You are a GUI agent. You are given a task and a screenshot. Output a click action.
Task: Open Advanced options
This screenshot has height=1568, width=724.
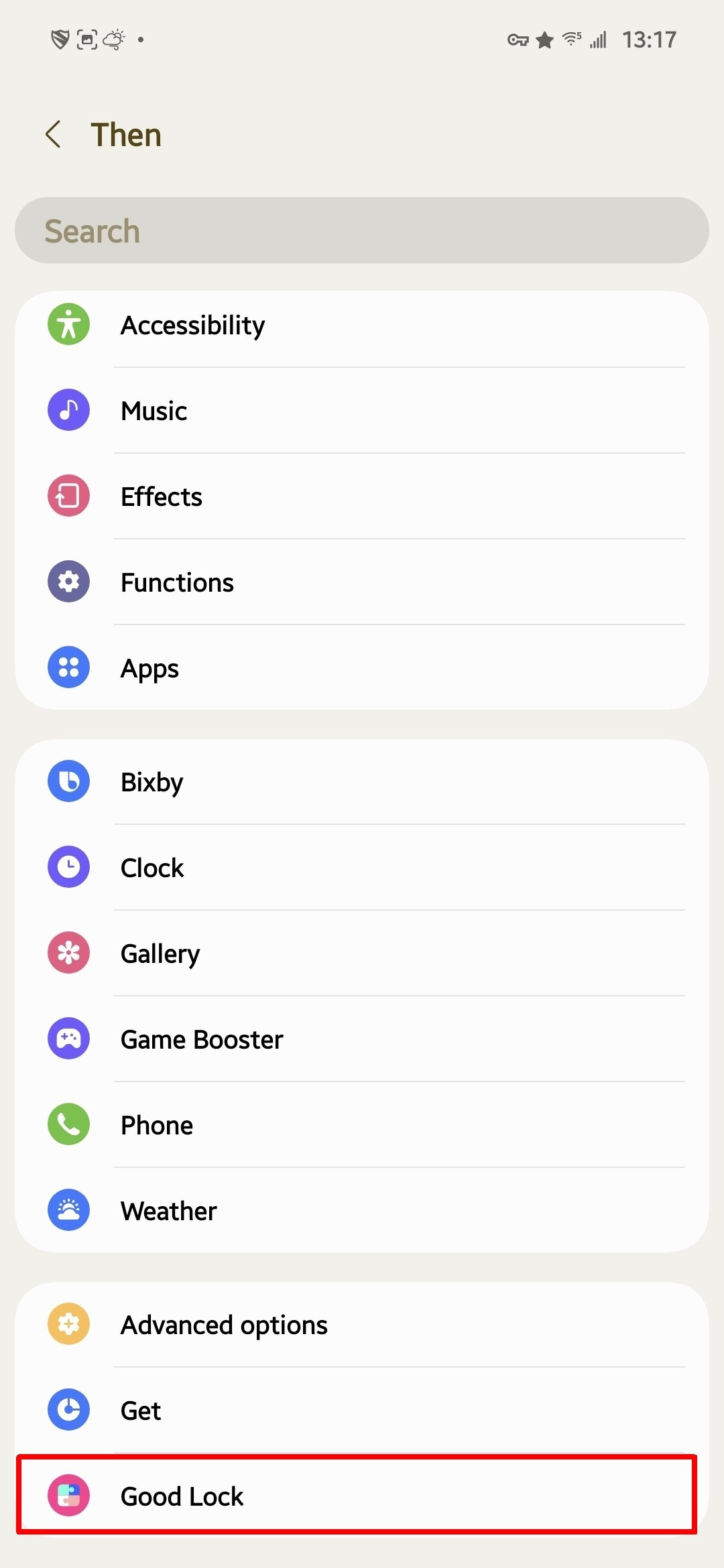(x=362, y=1325)
